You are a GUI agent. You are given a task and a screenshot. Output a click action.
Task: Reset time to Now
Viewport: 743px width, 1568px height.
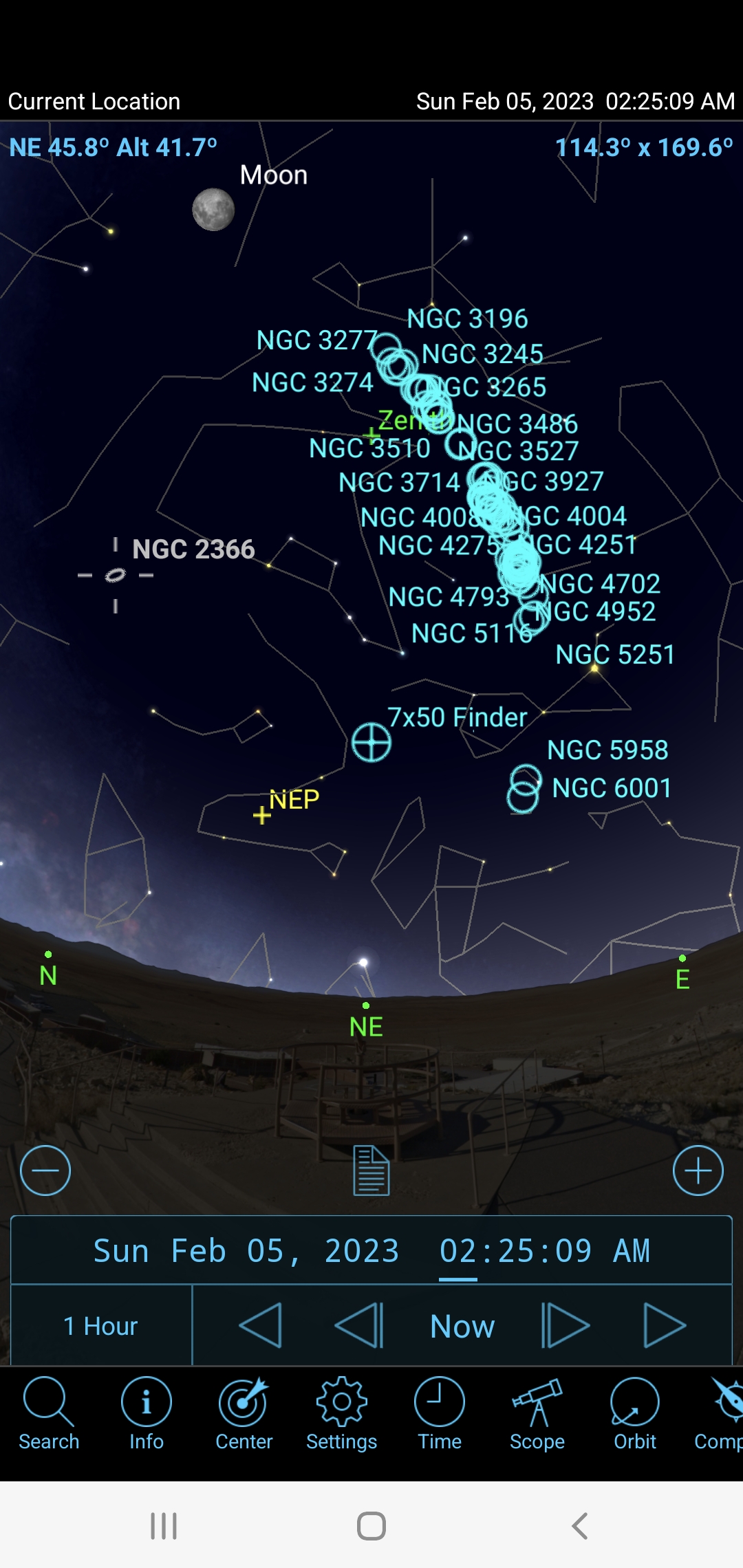tap(462, 1326)
